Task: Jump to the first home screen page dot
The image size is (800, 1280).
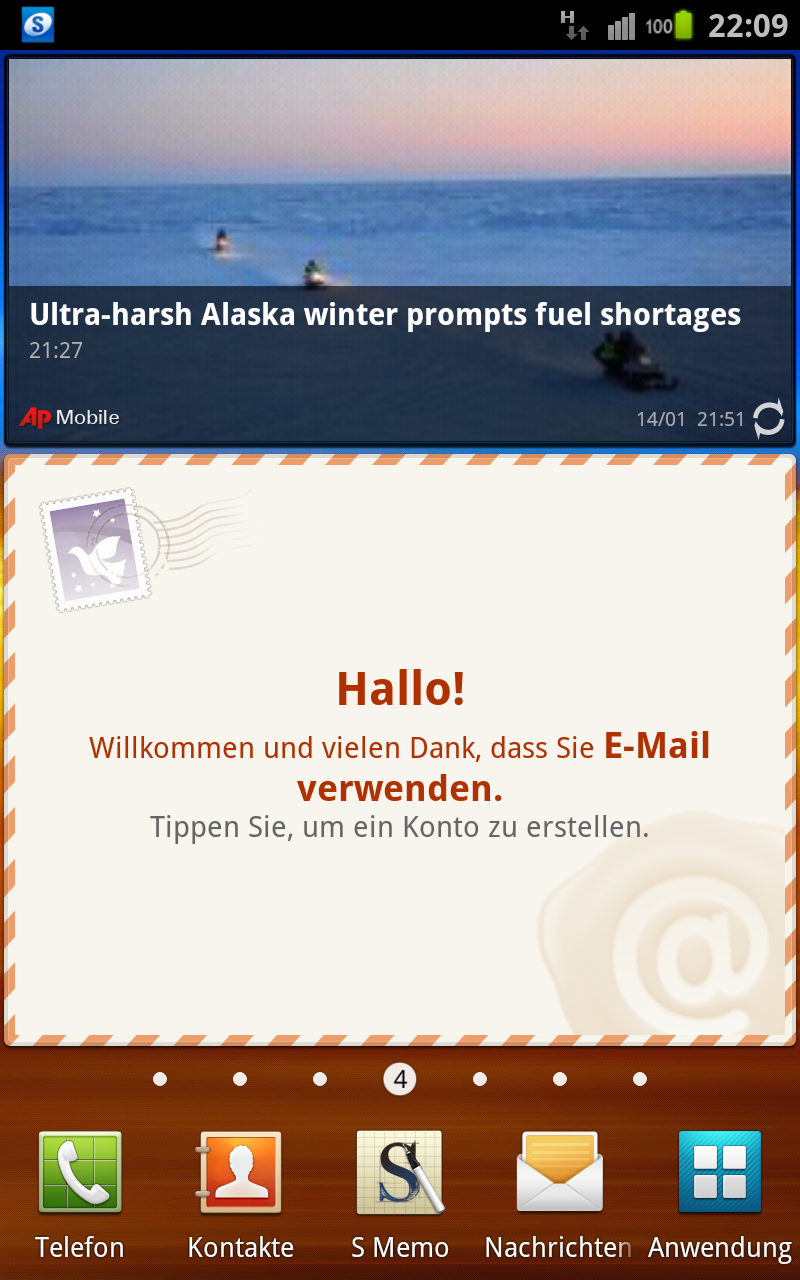Action: pyautogui.click(x=160, y=1079)
